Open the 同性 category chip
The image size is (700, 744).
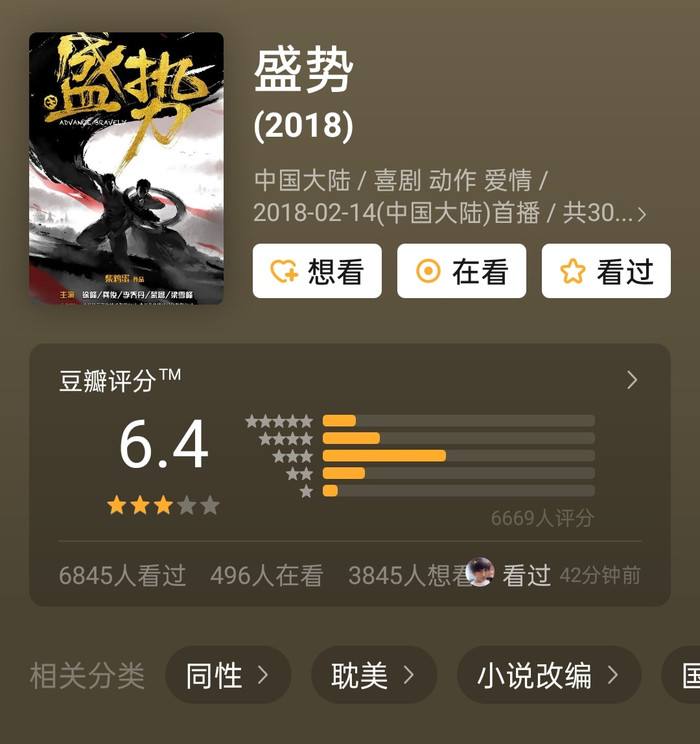pyautogui.click(x=228, y=675)
